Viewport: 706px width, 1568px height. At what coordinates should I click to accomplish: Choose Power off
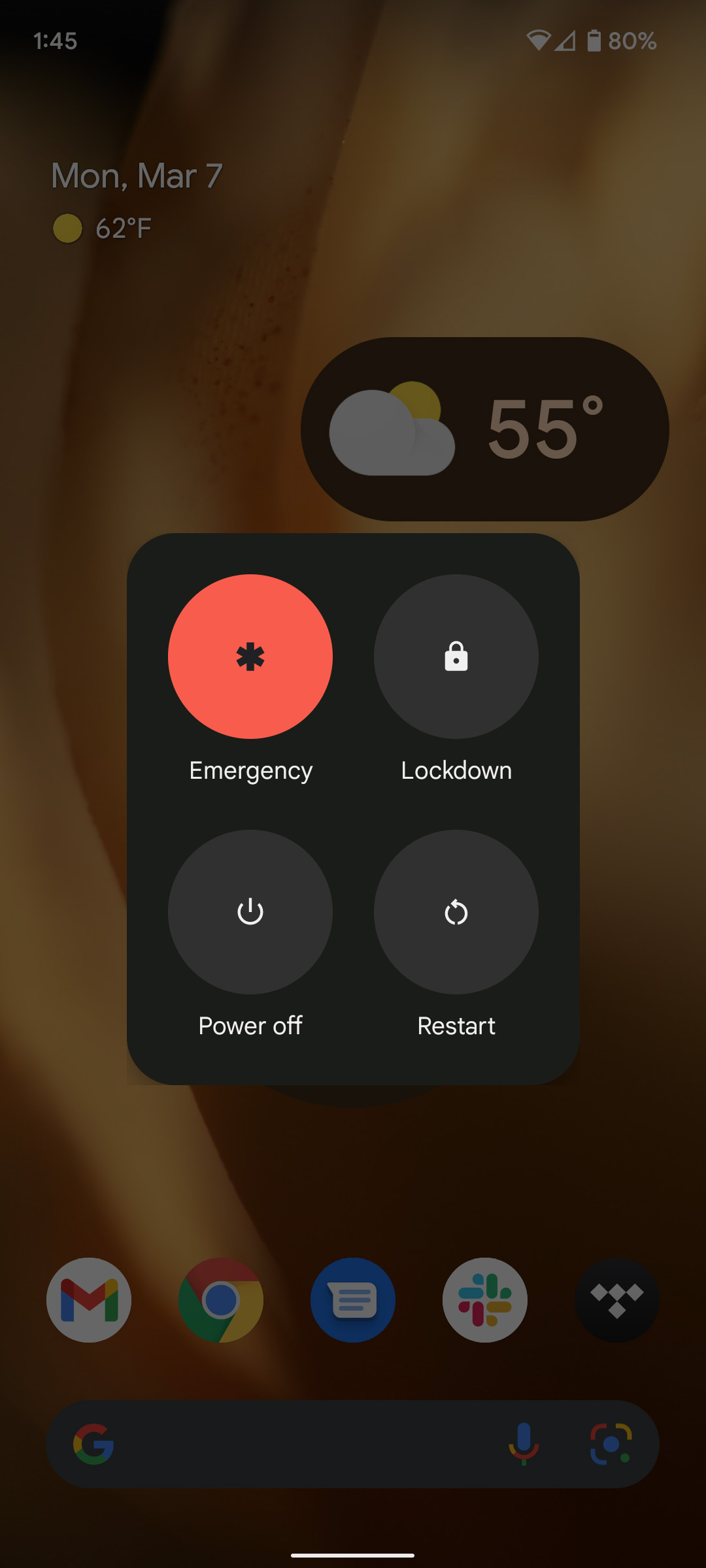coord(250,1026)
